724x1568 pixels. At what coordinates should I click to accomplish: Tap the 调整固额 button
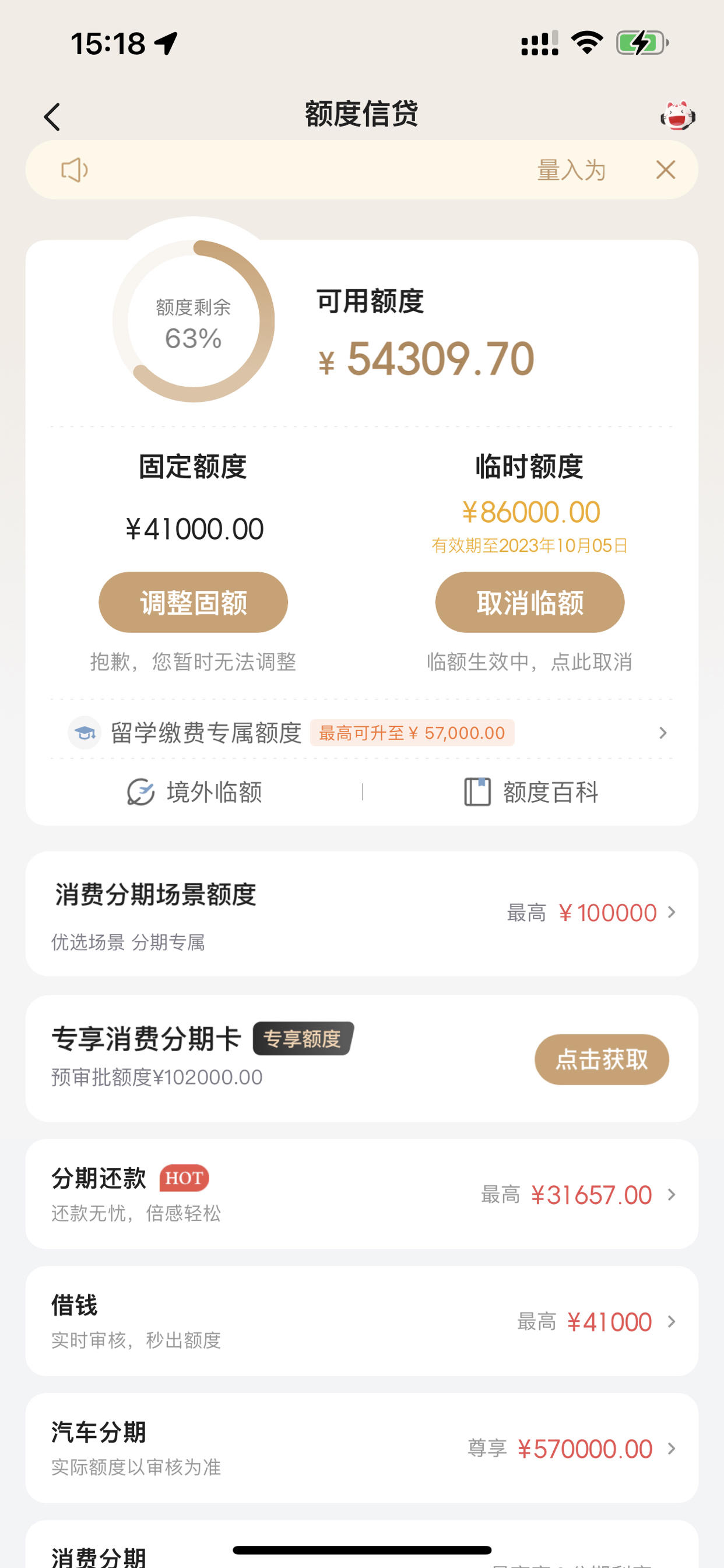point(193,602)
